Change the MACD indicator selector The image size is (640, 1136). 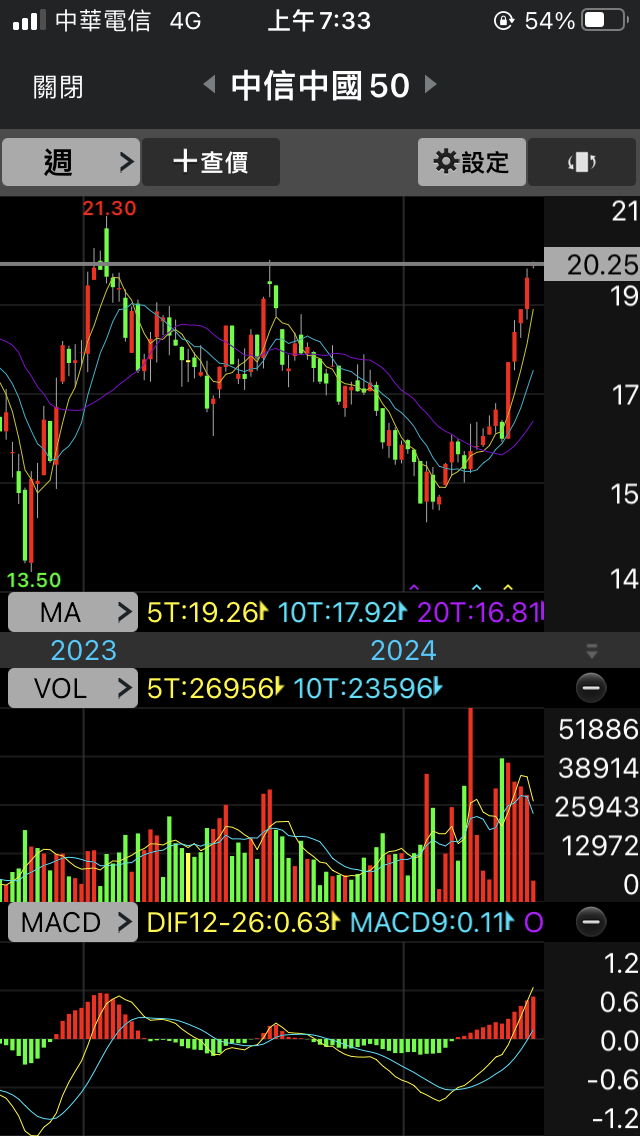coord(72,922)
